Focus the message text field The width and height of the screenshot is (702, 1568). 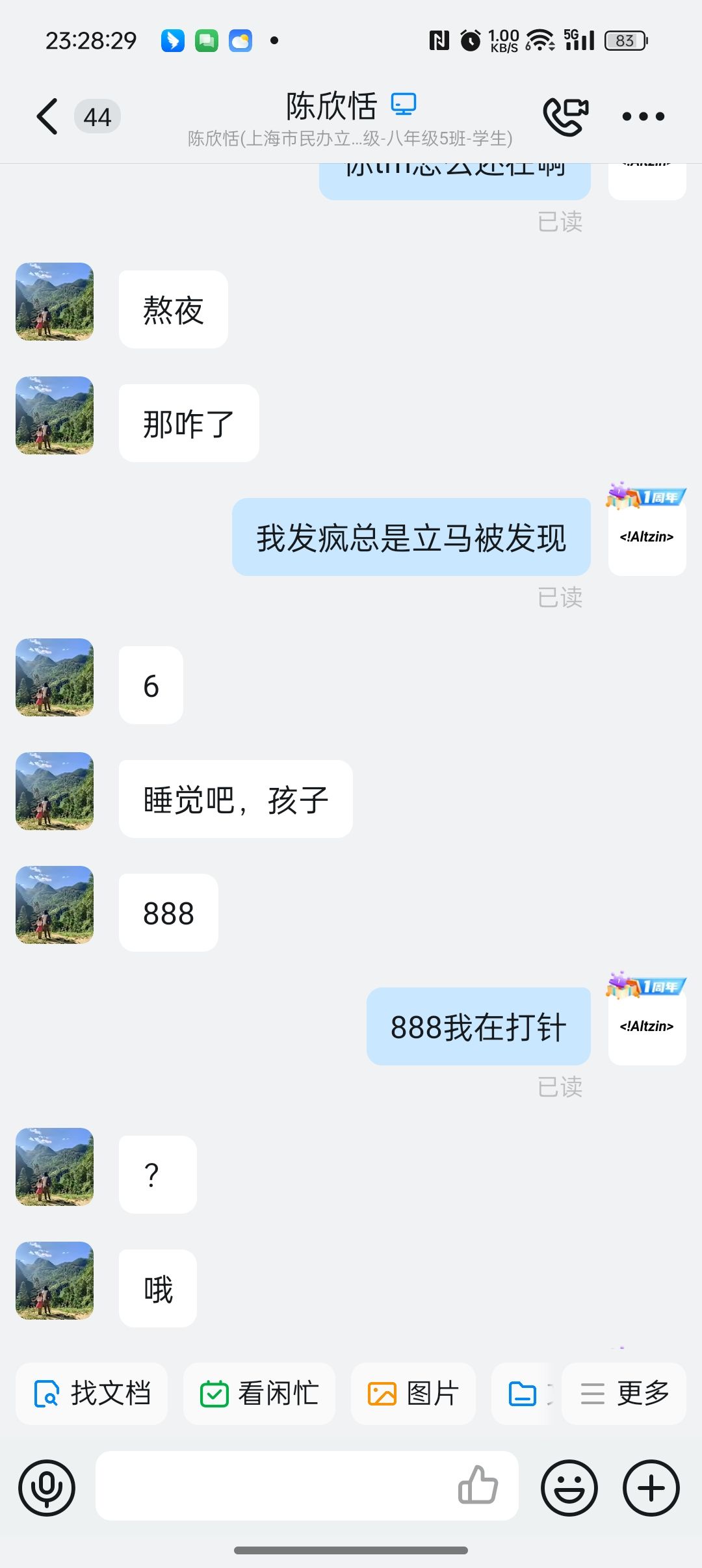tap(273, 1486)
